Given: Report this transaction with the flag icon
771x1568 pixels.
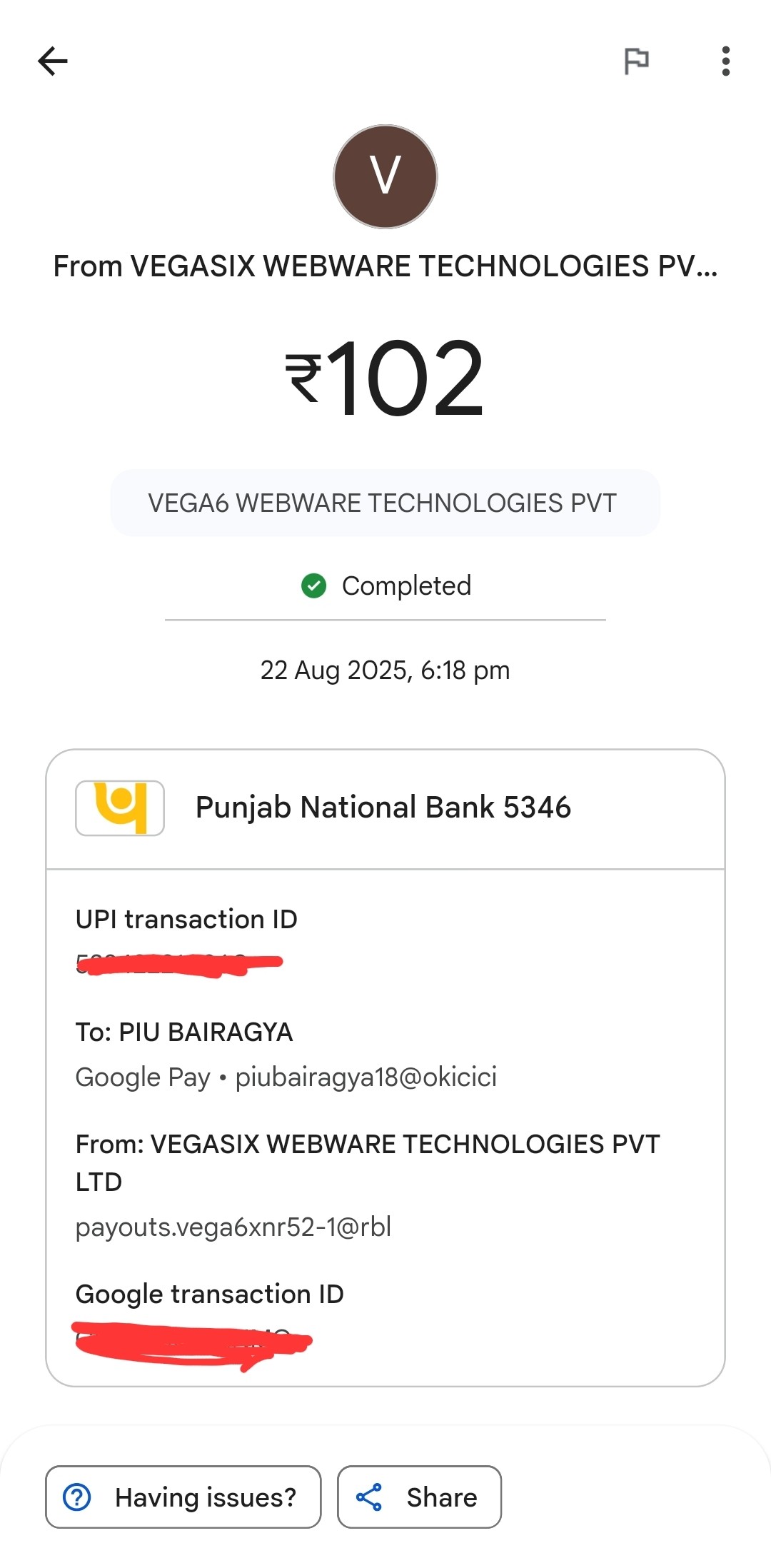Looking at the screenshot, I should (x=636, y=61).
